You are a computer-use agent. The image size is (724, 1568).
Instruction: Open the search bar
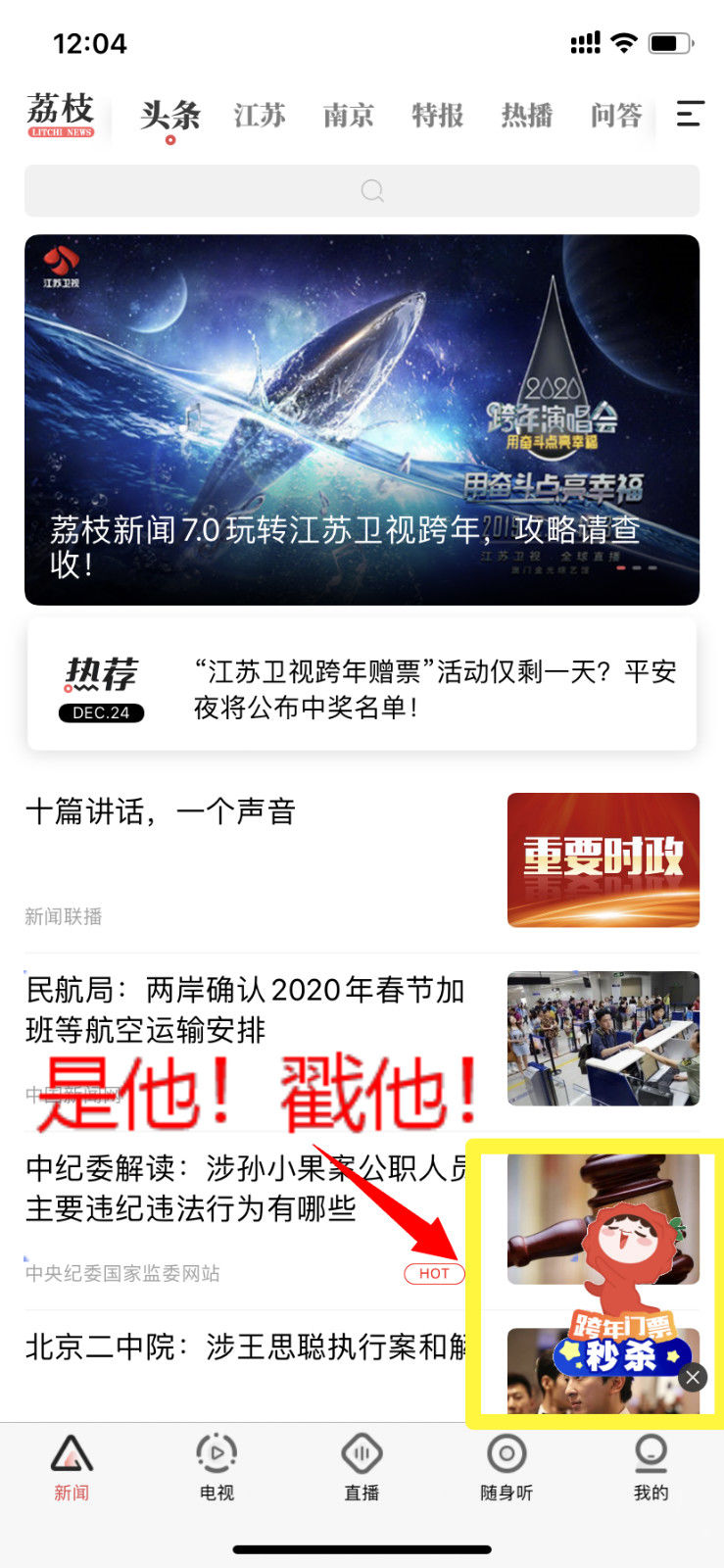[x=362, y=190]
